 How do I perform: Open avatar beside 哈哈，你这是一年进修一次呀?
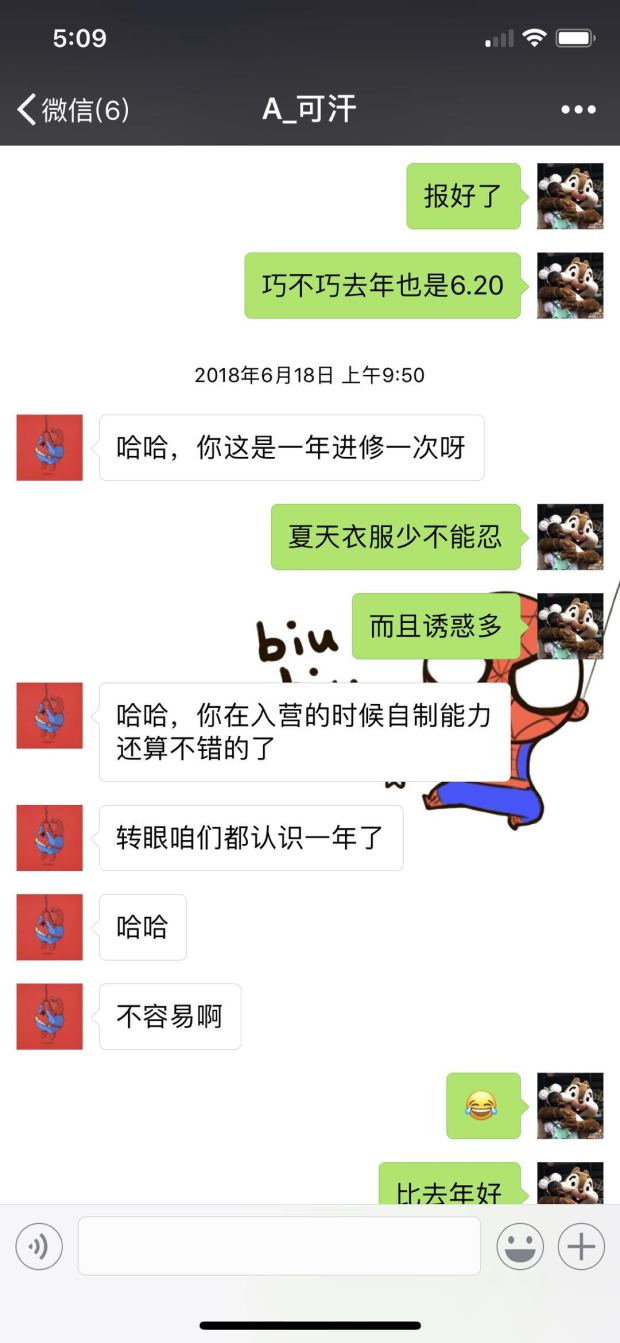coord(50,447)
